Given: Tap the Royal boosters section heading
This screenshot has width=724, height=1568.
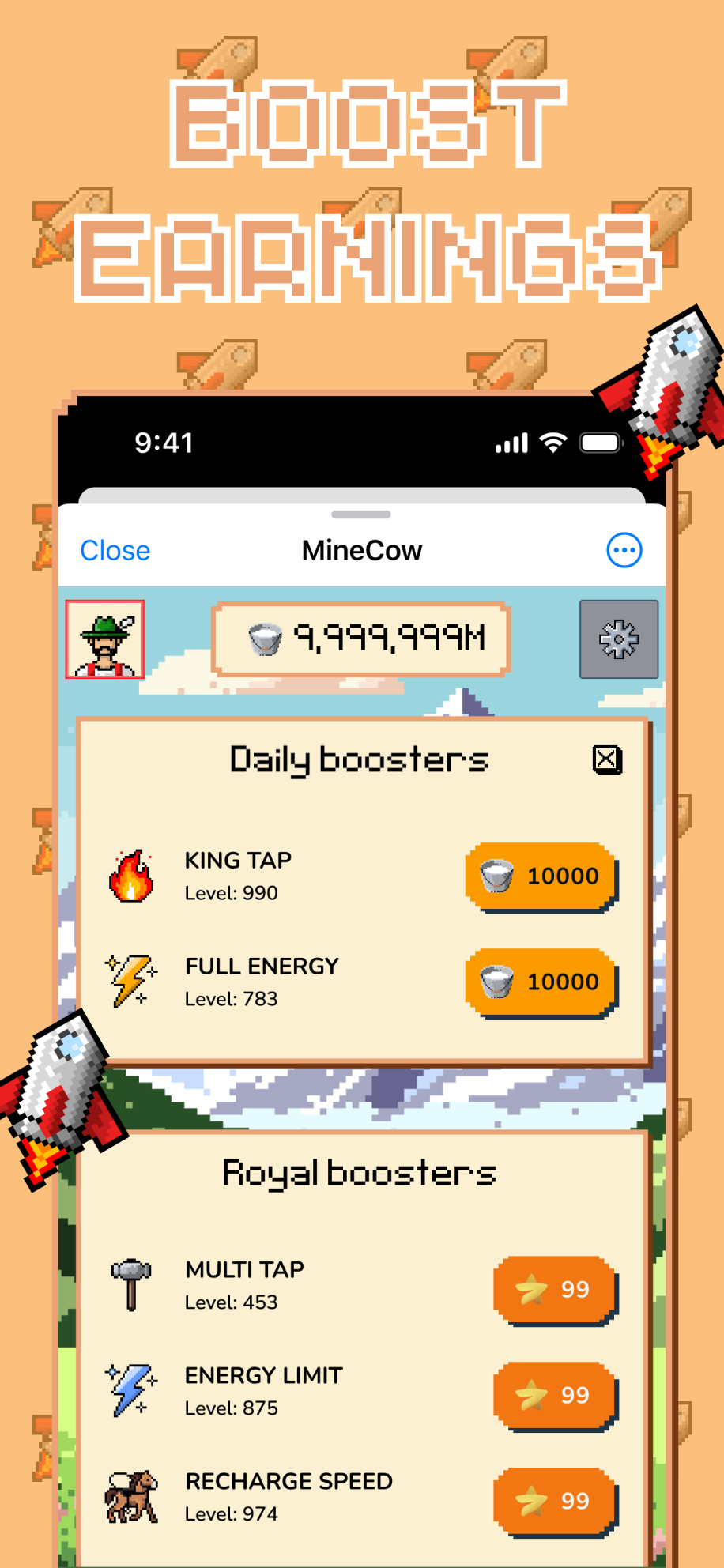Looking at the screenshot, I should point(360,1173).
